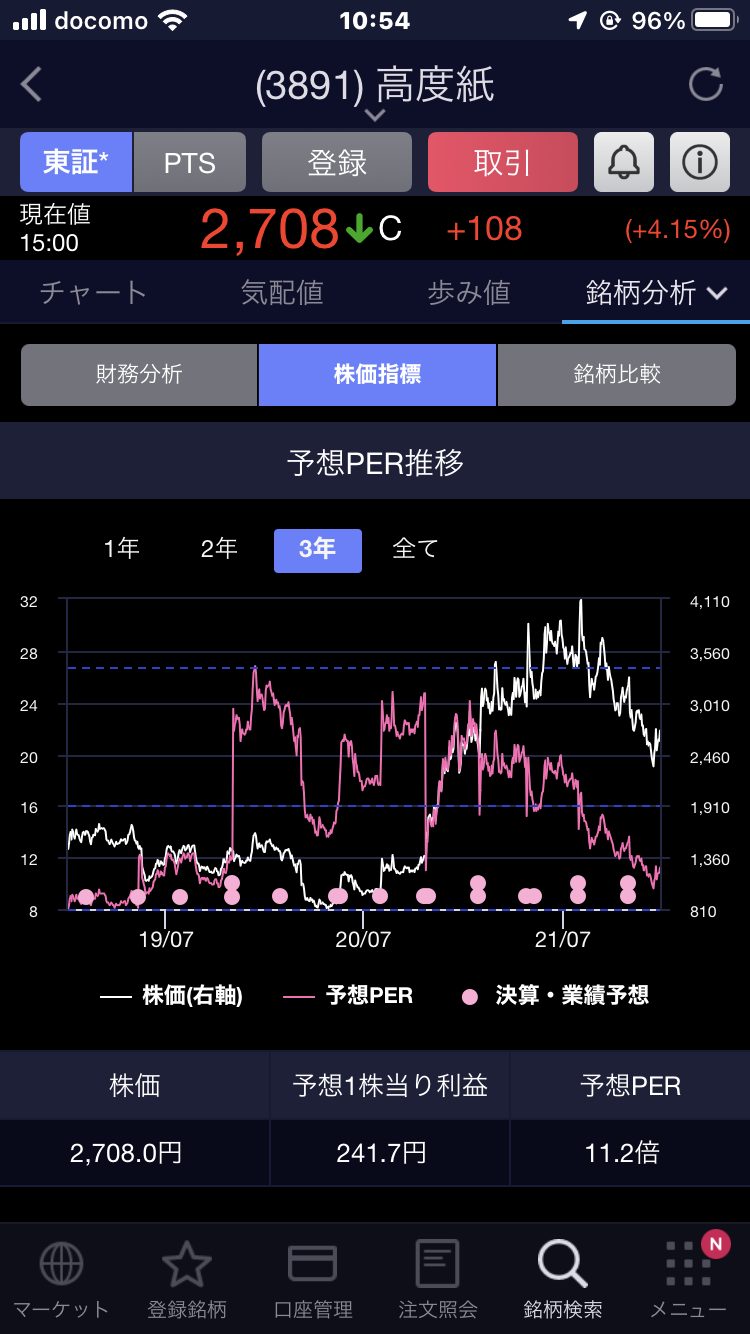Switch to the 気配値 tab
This screenshot has height=1334, width=750.
282,292
